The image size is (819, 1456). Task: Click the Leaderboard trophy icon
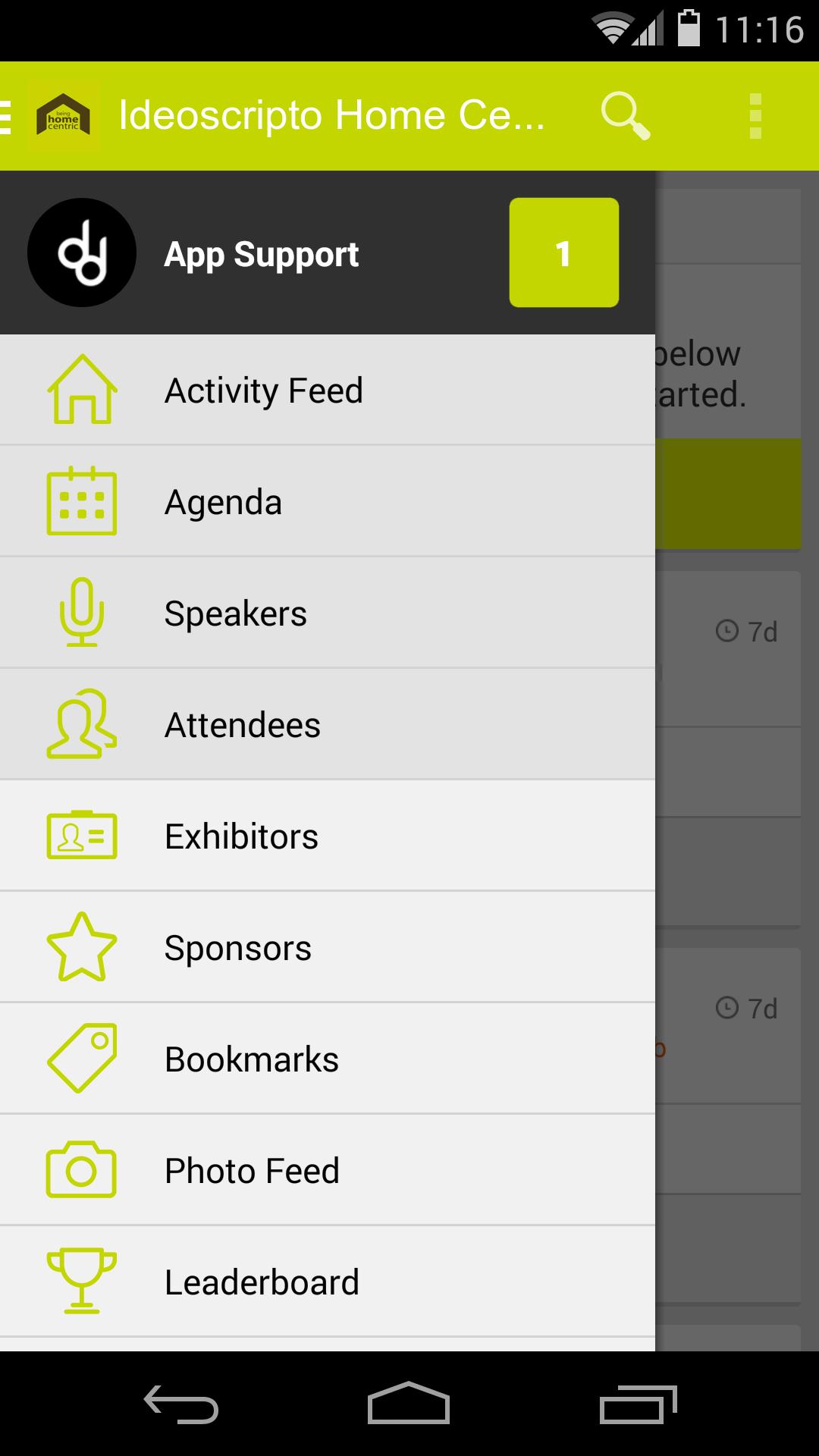click(82, 1281)
